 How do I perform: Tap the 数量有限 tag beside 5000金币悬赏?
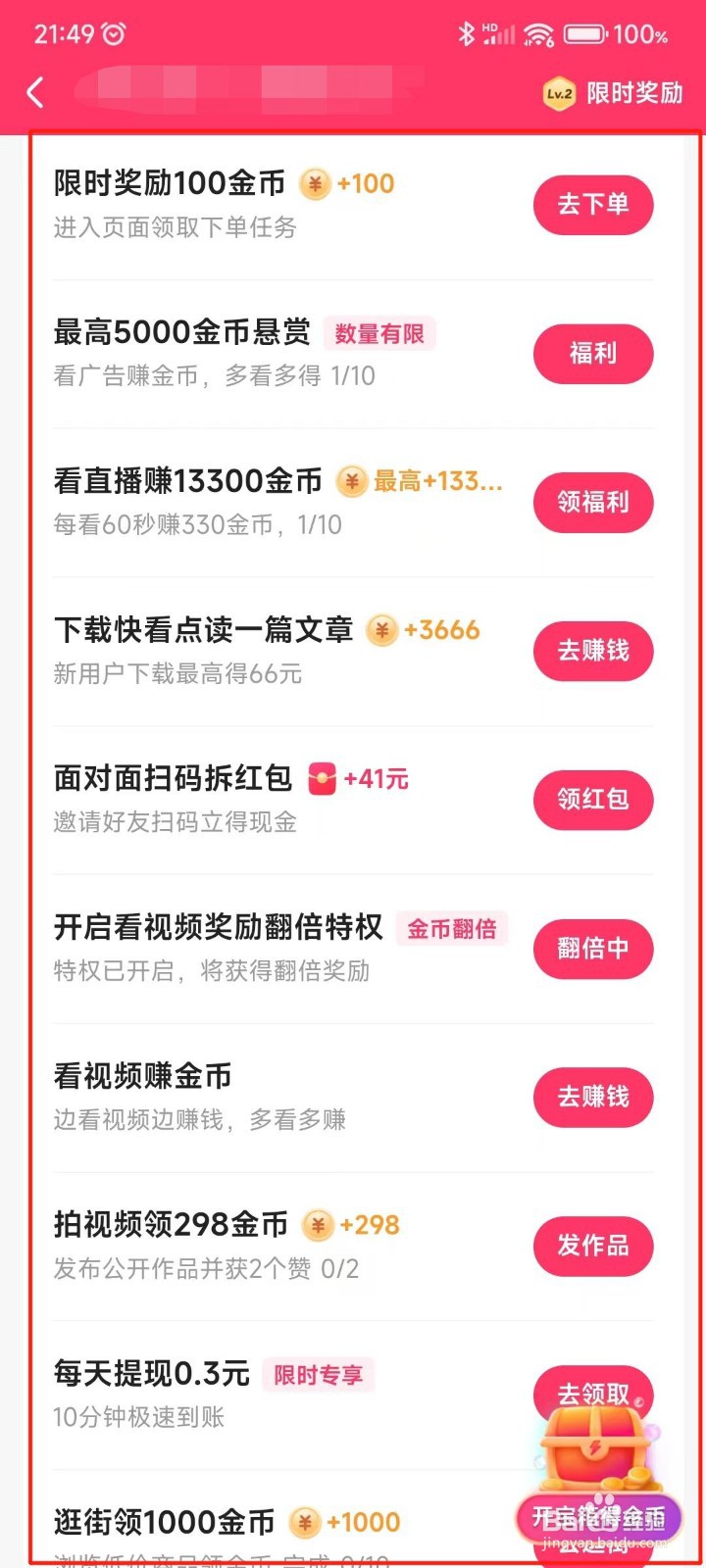pyautogui.click(x=379, y=333)
